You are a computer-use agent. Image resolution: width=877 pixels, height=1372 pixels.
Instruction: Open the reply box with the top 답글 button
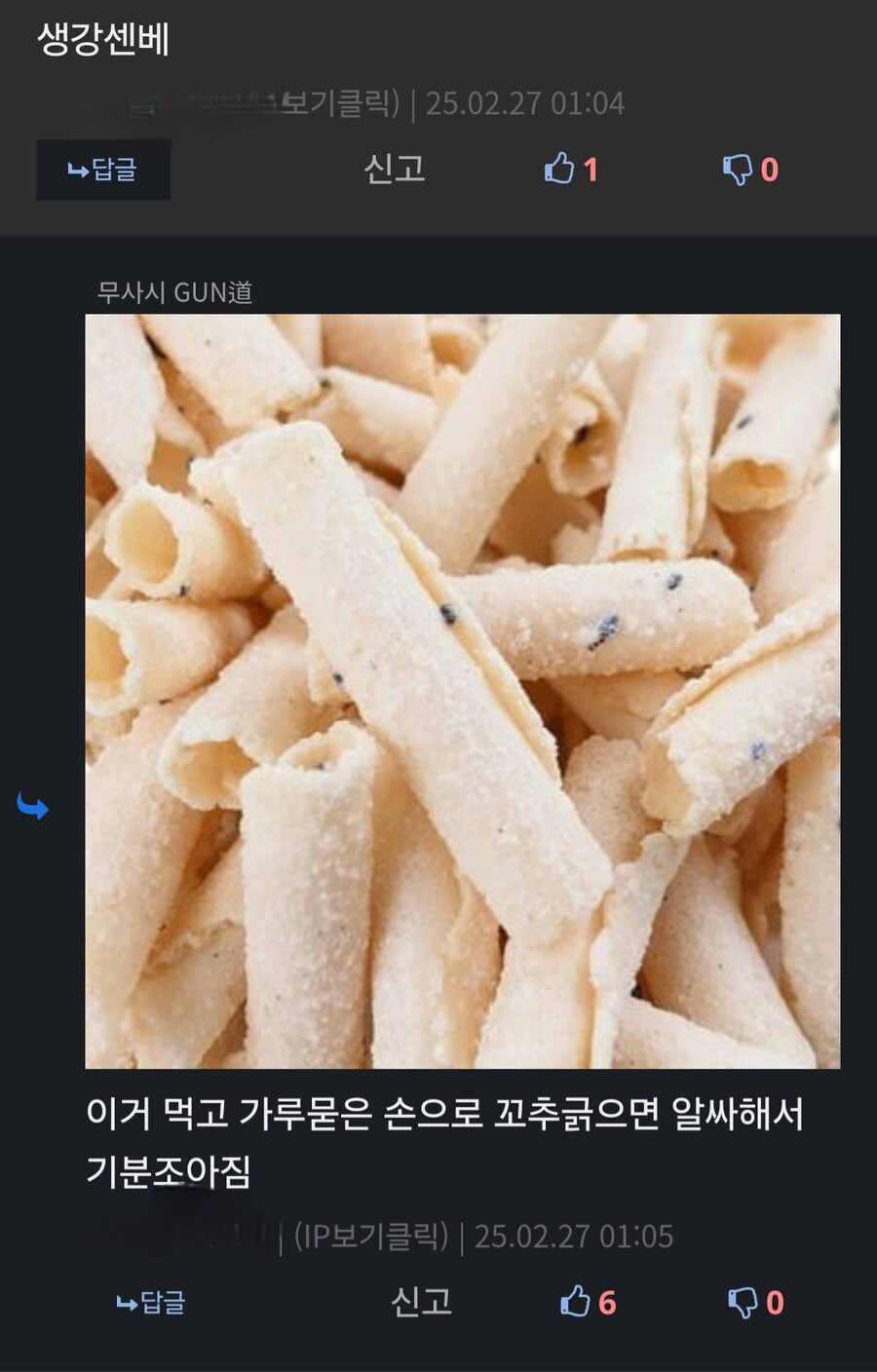coord(101,170)
